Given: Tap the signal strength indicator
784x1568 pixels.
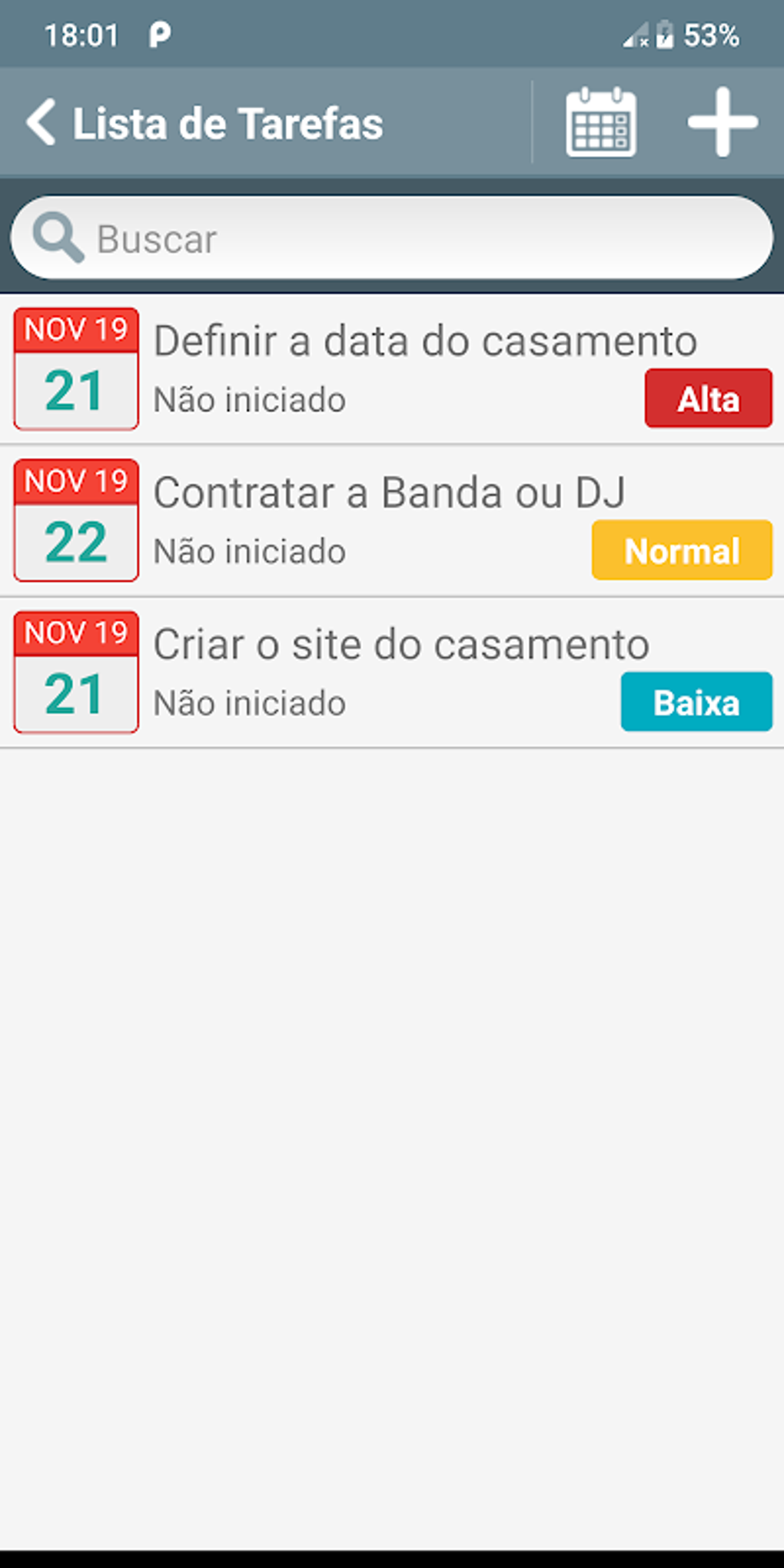Looking at the screenshot, I should click(x=633, y=34).
